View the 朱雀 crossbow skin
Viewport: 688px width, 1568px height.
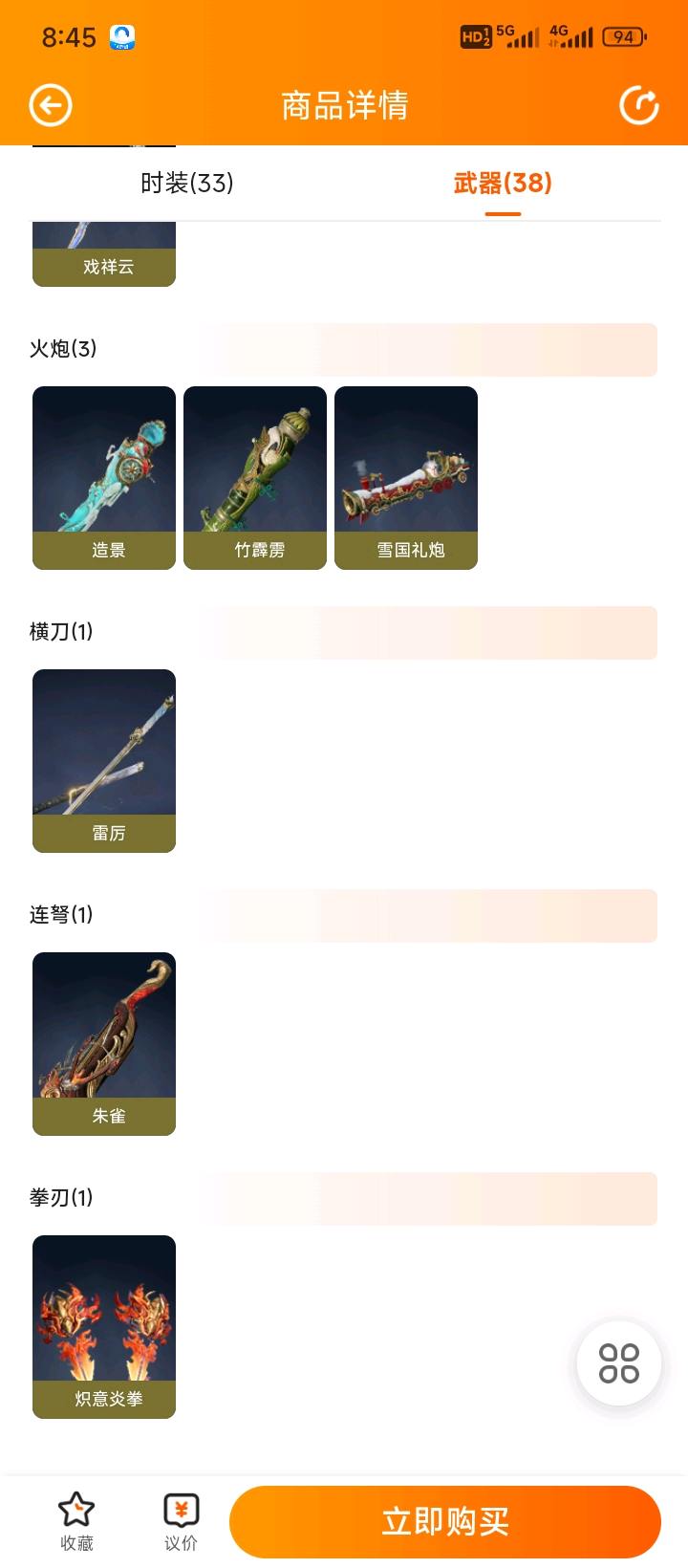(104, 1044)
